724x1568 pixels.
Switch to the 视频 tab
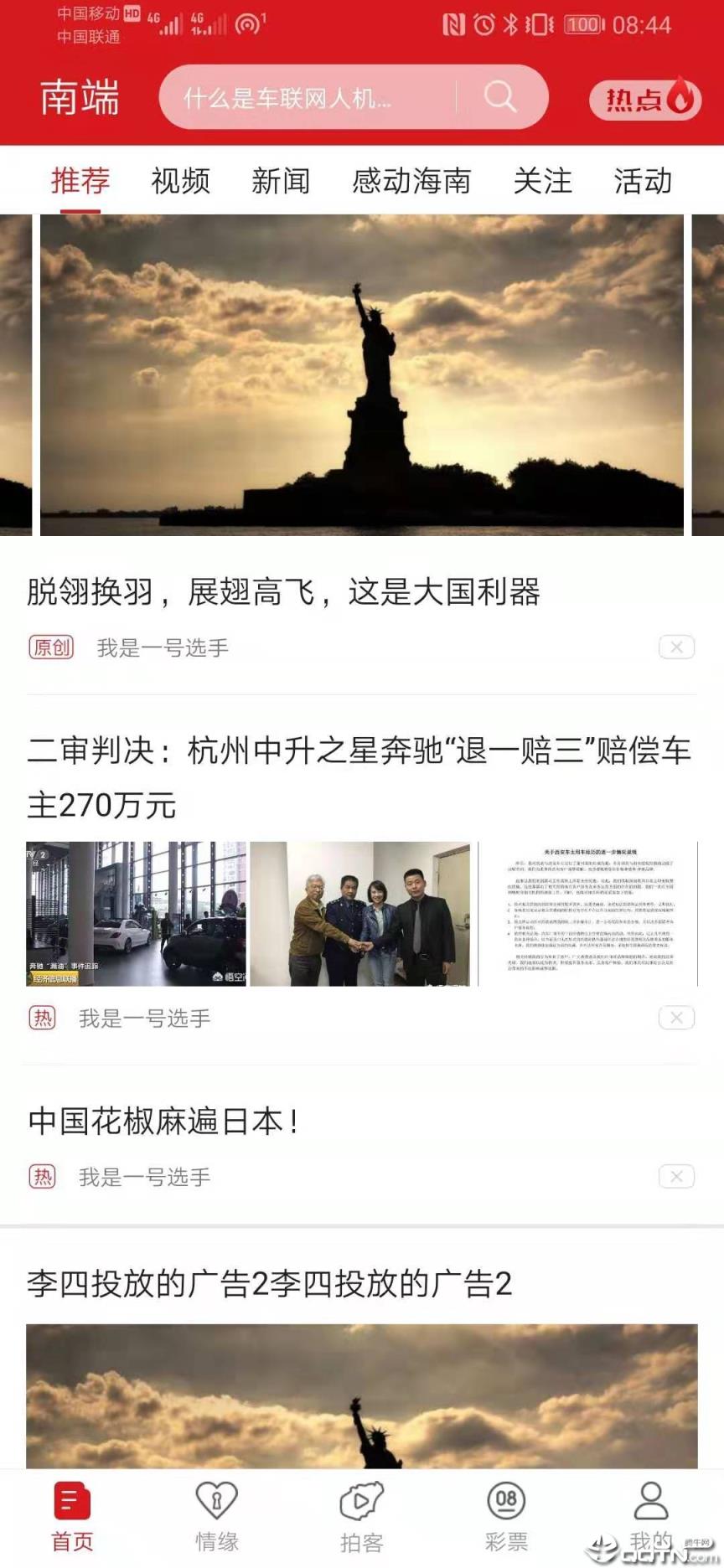[x=179, y=181]
